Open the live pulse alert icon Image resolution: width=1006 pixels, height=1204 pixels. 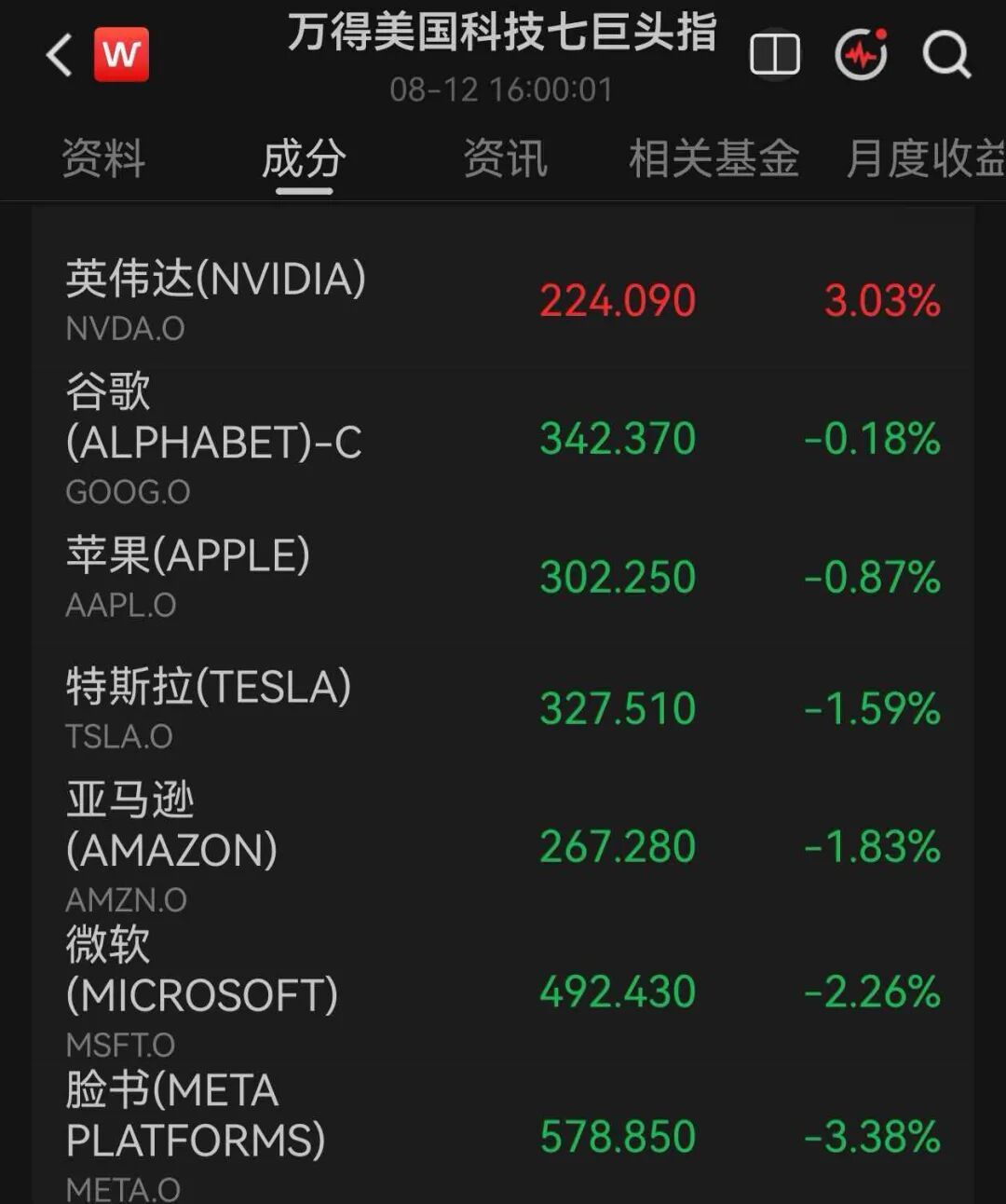tap(861, 55)
